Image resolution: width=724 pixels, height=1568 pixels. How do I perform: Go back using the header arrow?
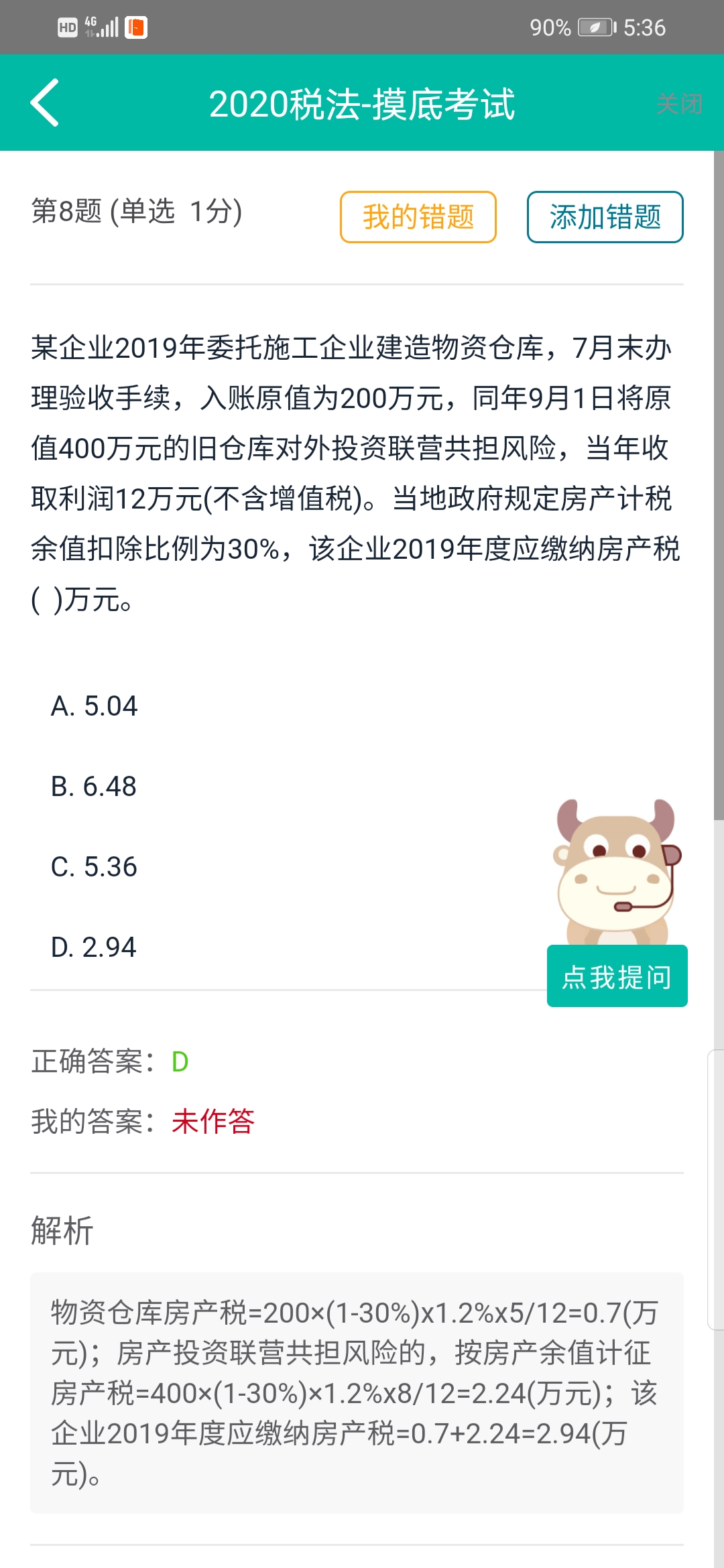(x=45, y=103)
